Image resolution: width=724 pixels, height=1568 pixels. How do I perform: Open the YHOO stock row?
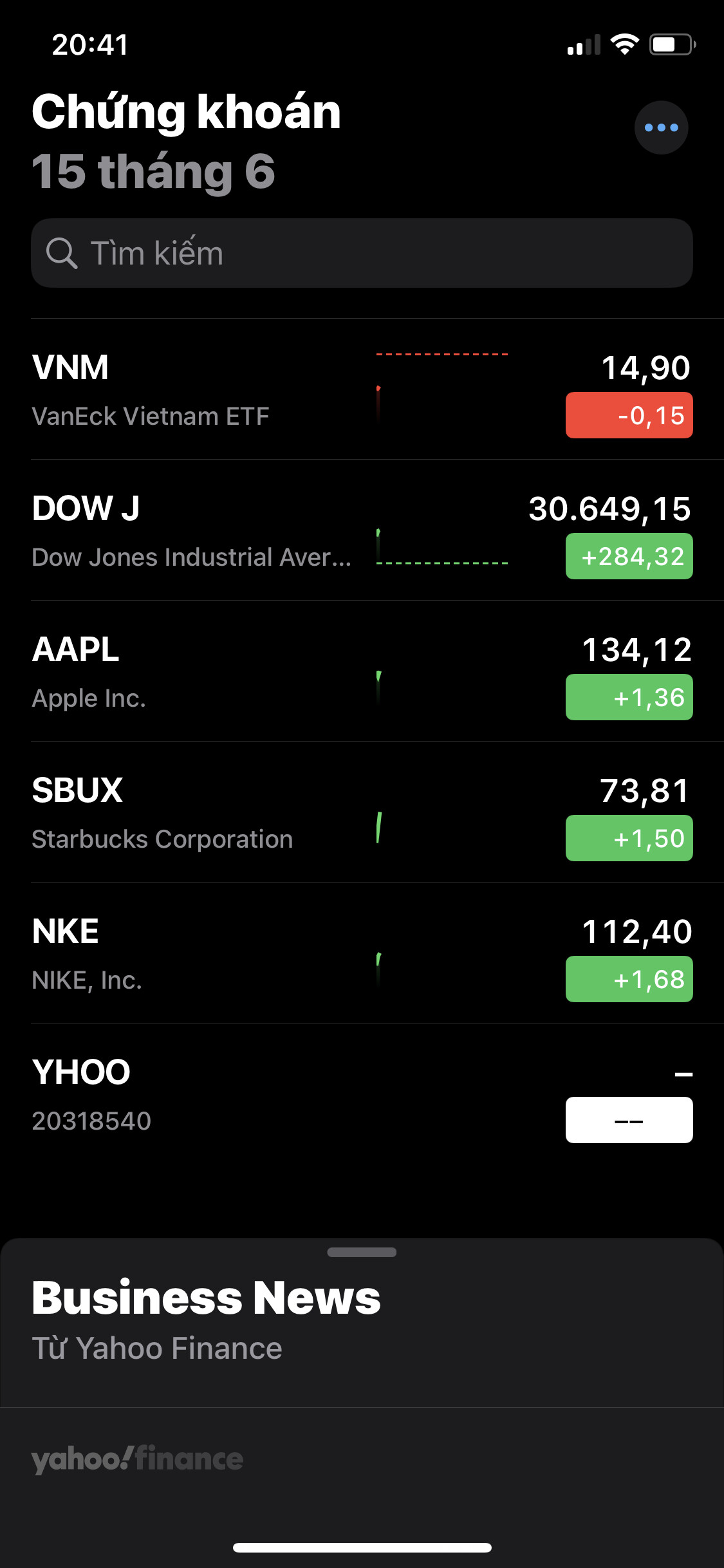193,1094
